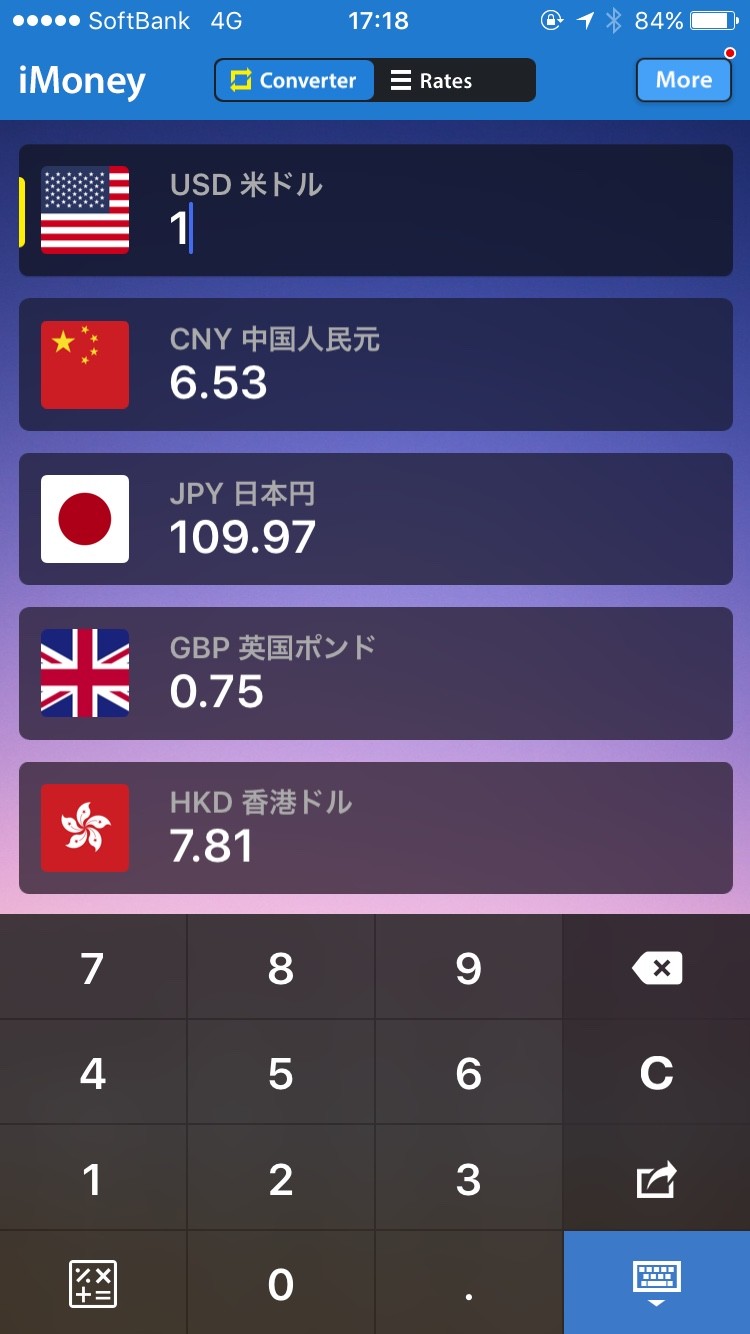750x1334 pixels.
Task: Enter digit 9 on keypad
Action: [x=468, y=968]
